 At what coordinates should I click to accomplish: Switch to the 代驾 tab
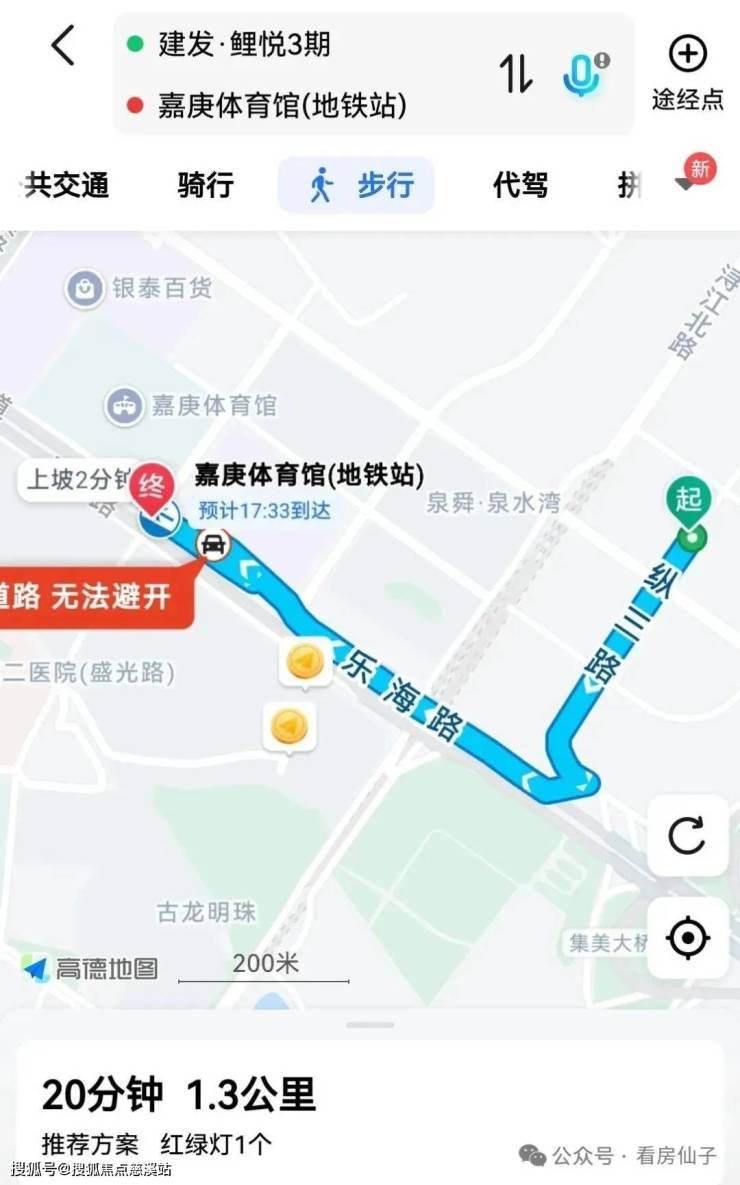click(x=520, y=185)
